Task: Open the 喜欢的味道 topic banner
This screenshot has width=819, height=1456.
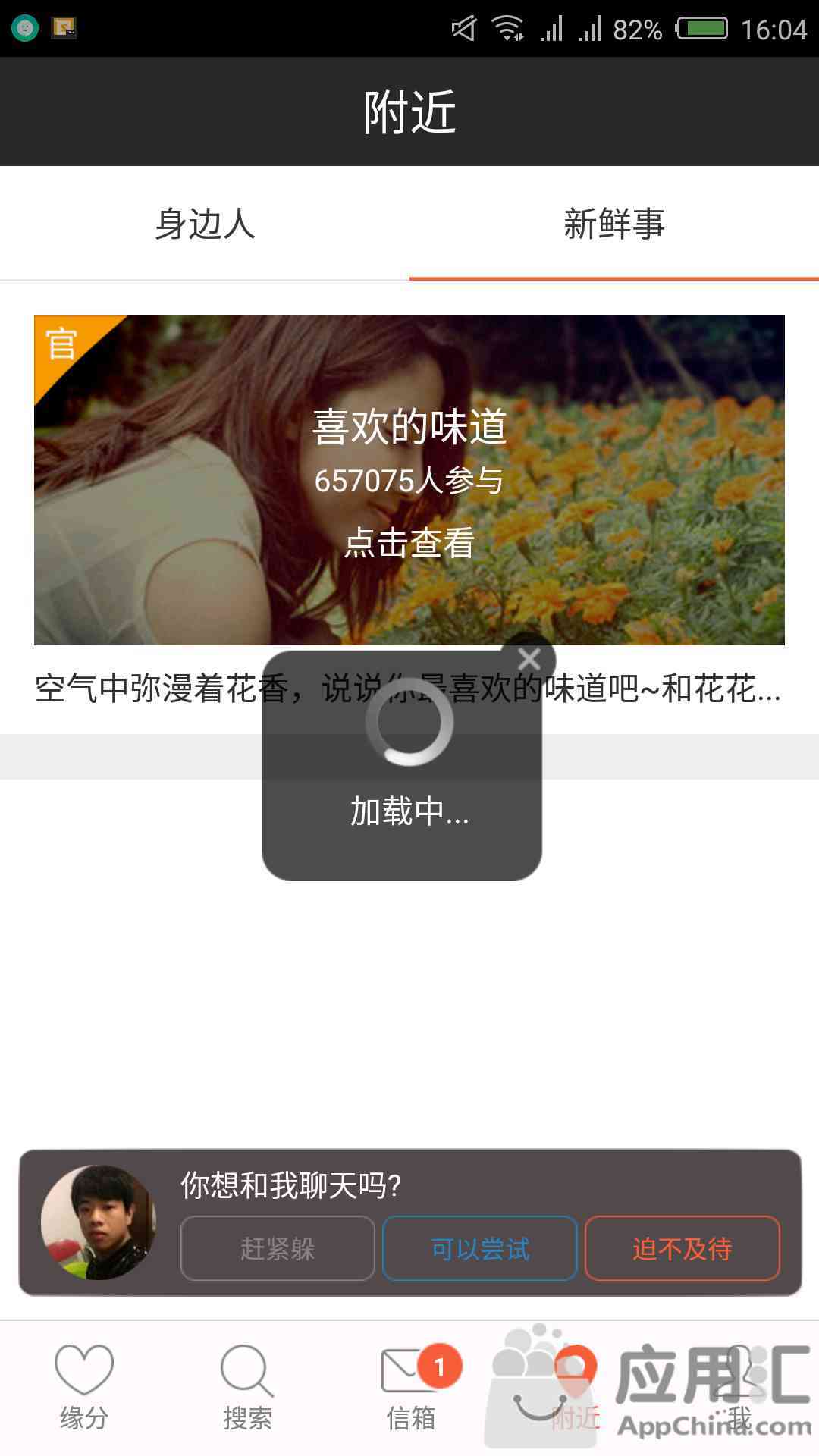Action: coord(409,480)
